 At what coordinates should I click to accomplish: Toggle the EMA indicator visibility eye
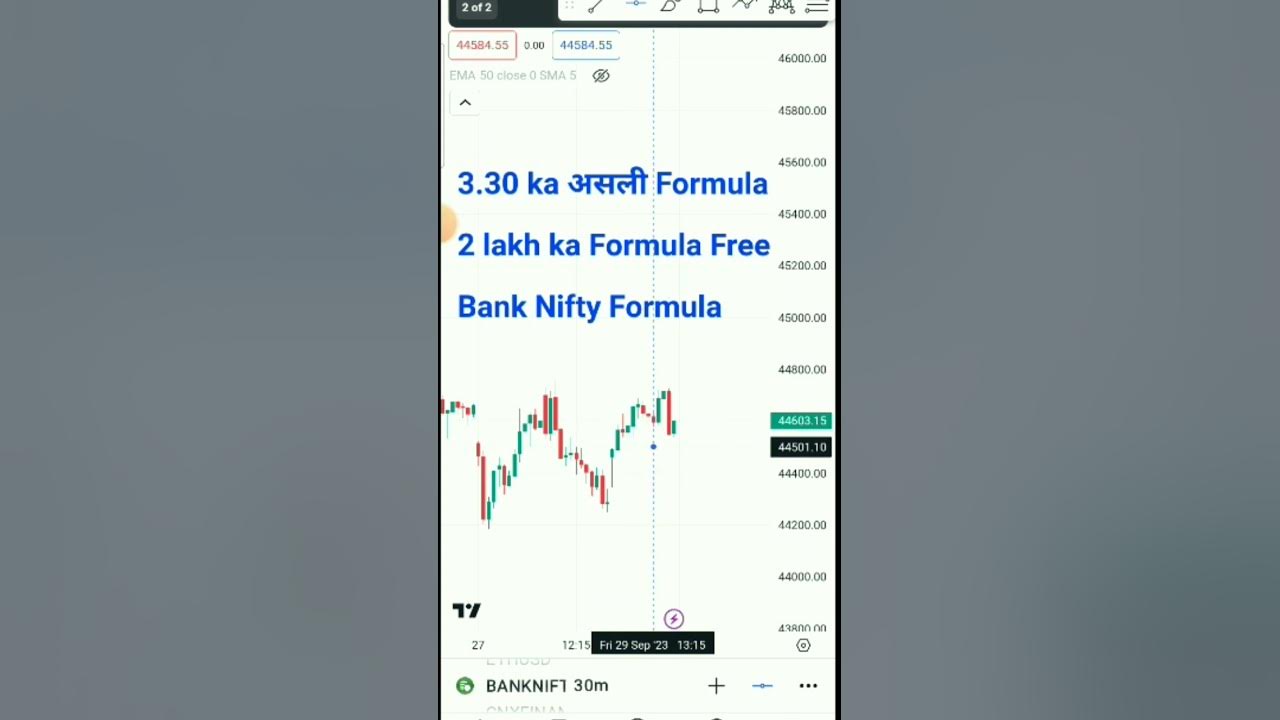(x=601, y=76)
